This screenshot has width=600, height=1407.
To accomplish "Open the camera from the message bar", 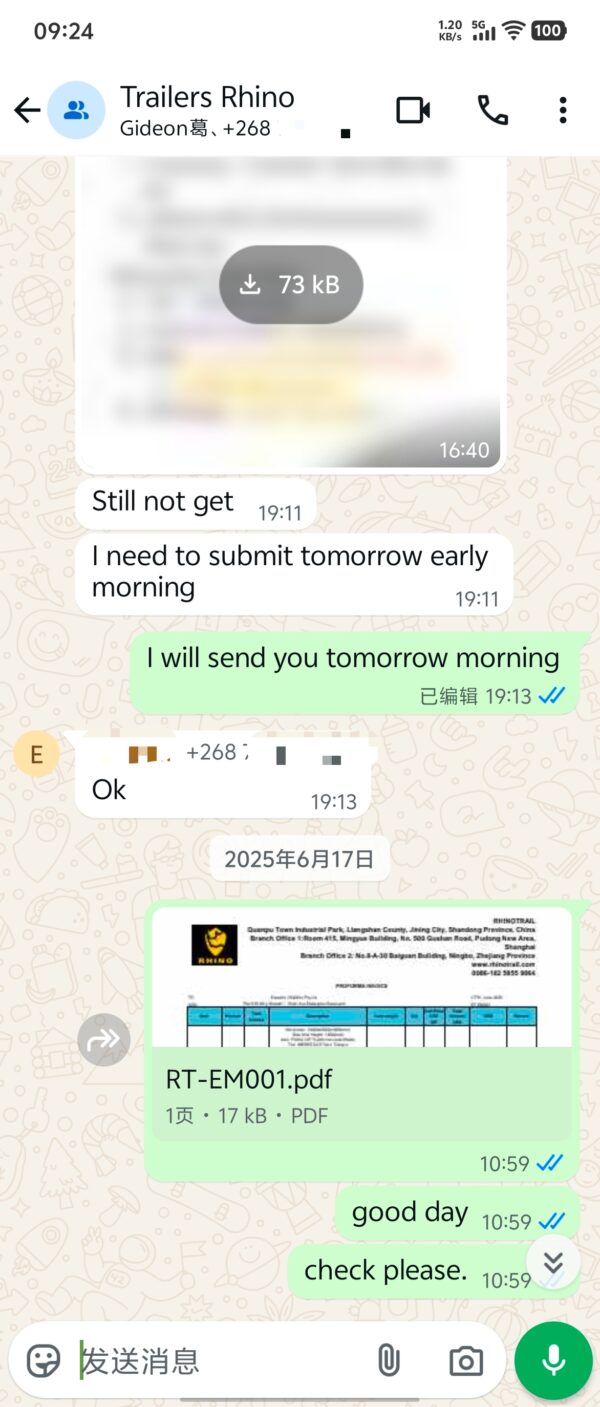I will pyautogui.click(x=465, y=1360).
